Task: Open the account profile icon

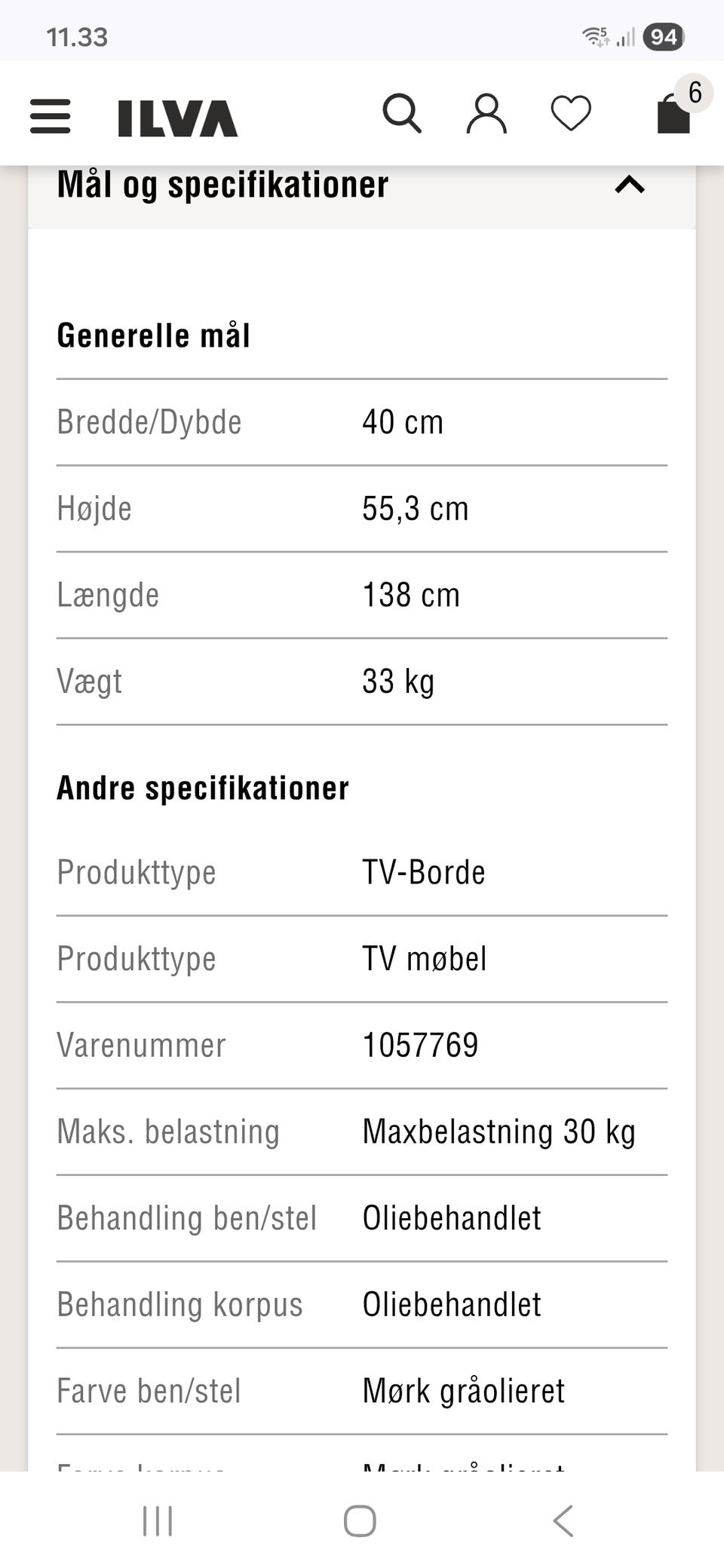Action: (487, 113)
